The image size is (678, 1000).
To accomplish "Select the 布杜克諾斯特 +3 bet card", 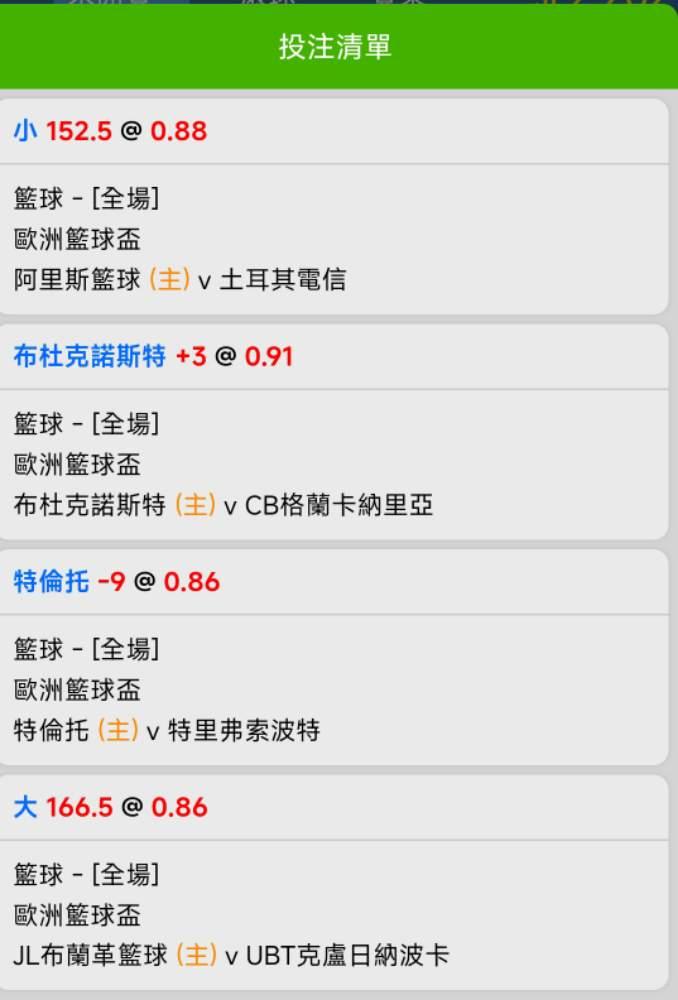I will point(334,431).
